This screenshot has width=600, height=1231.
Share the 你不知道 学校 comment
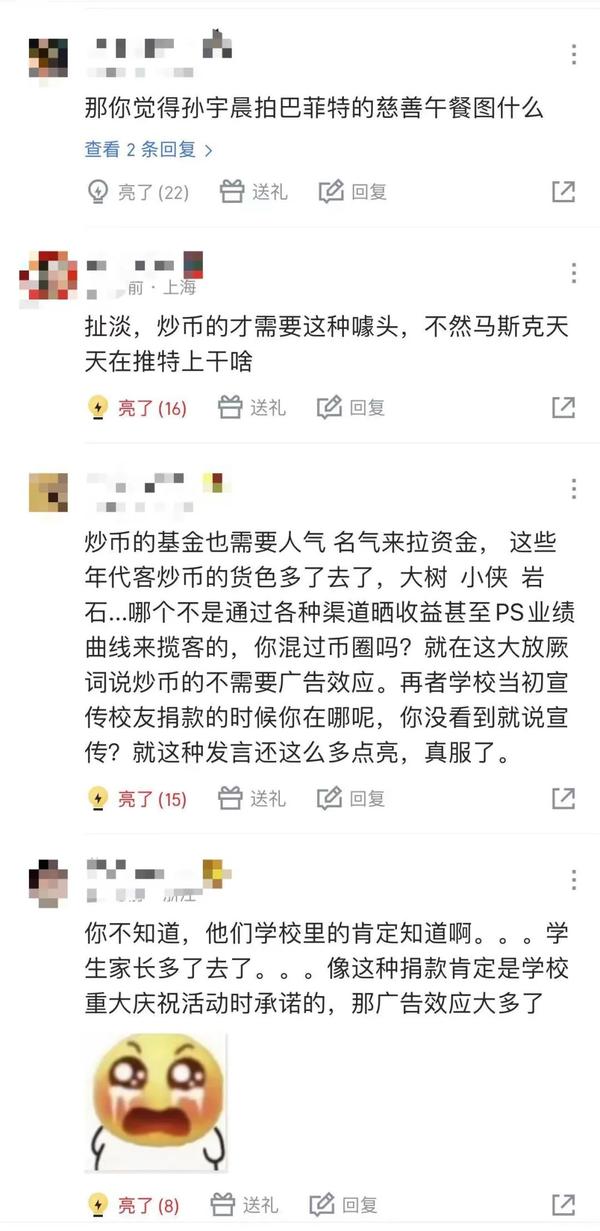pos(563,1204)
